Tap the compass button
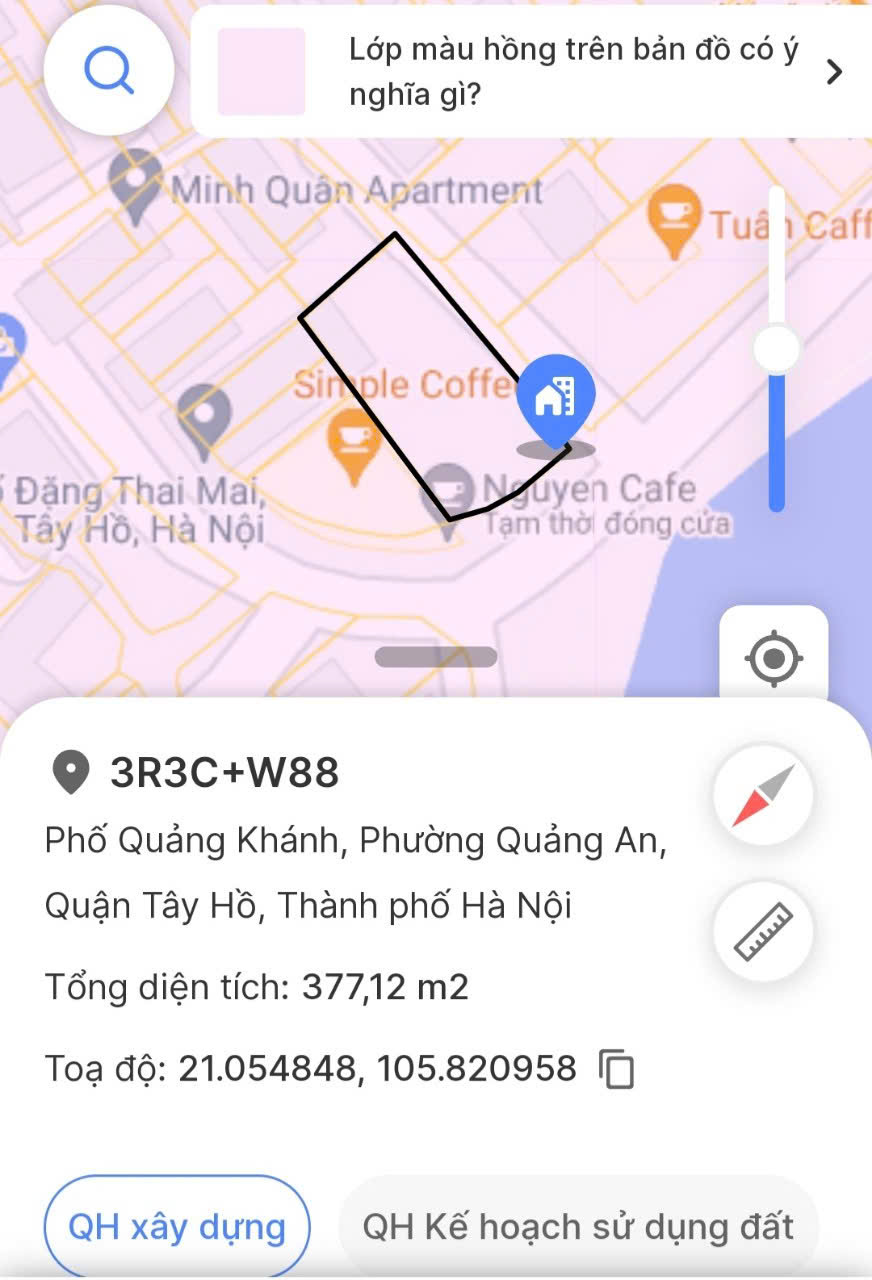Viewport: 872px width, 1280px height. pos(763,796)
